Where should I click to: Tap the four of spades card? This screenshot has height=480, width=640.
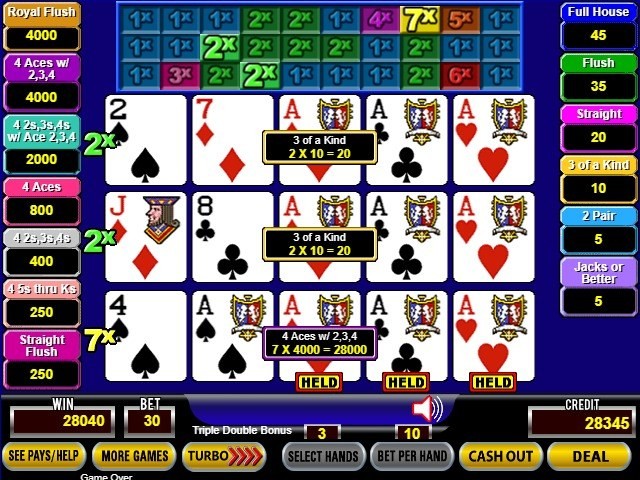pyautogui.click(x=146, y=335)
